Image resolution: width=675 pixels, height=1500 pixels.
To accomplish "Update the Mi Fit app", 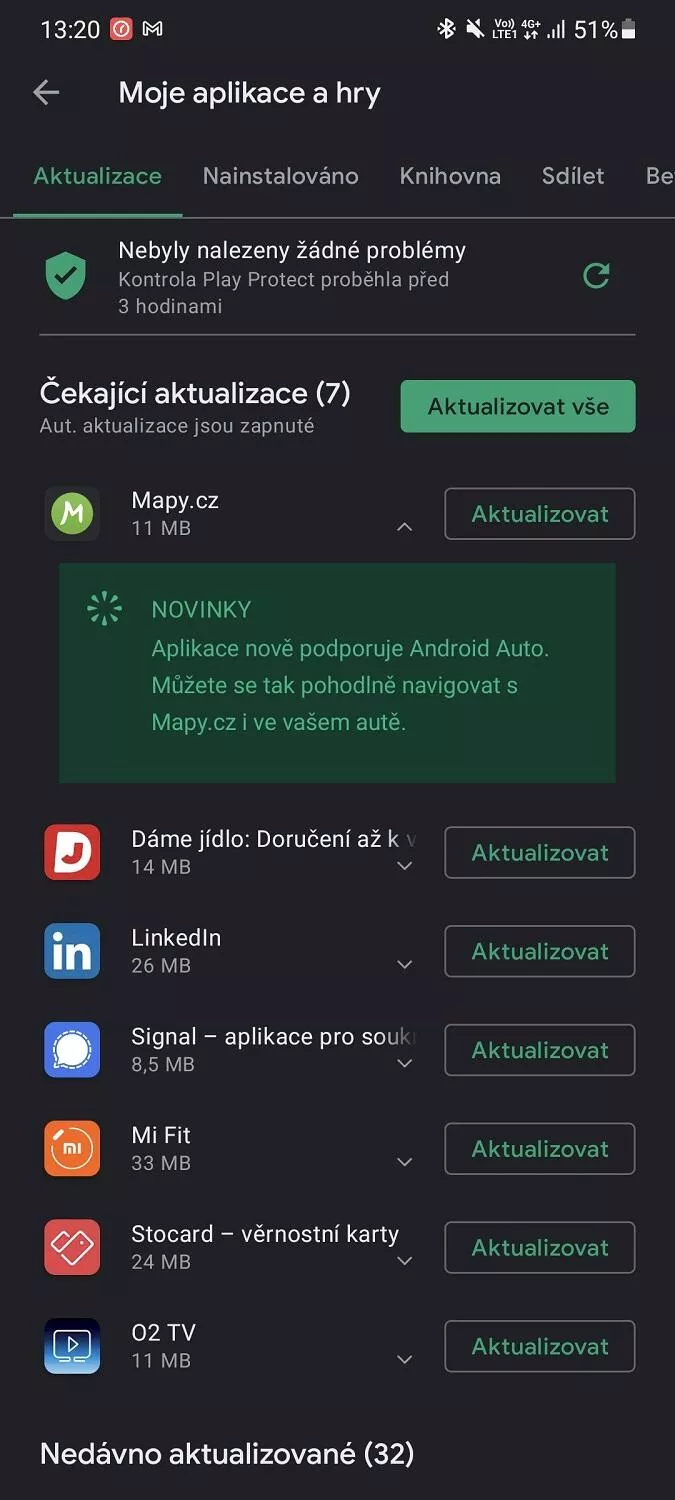I will [x=540, y=1149].
